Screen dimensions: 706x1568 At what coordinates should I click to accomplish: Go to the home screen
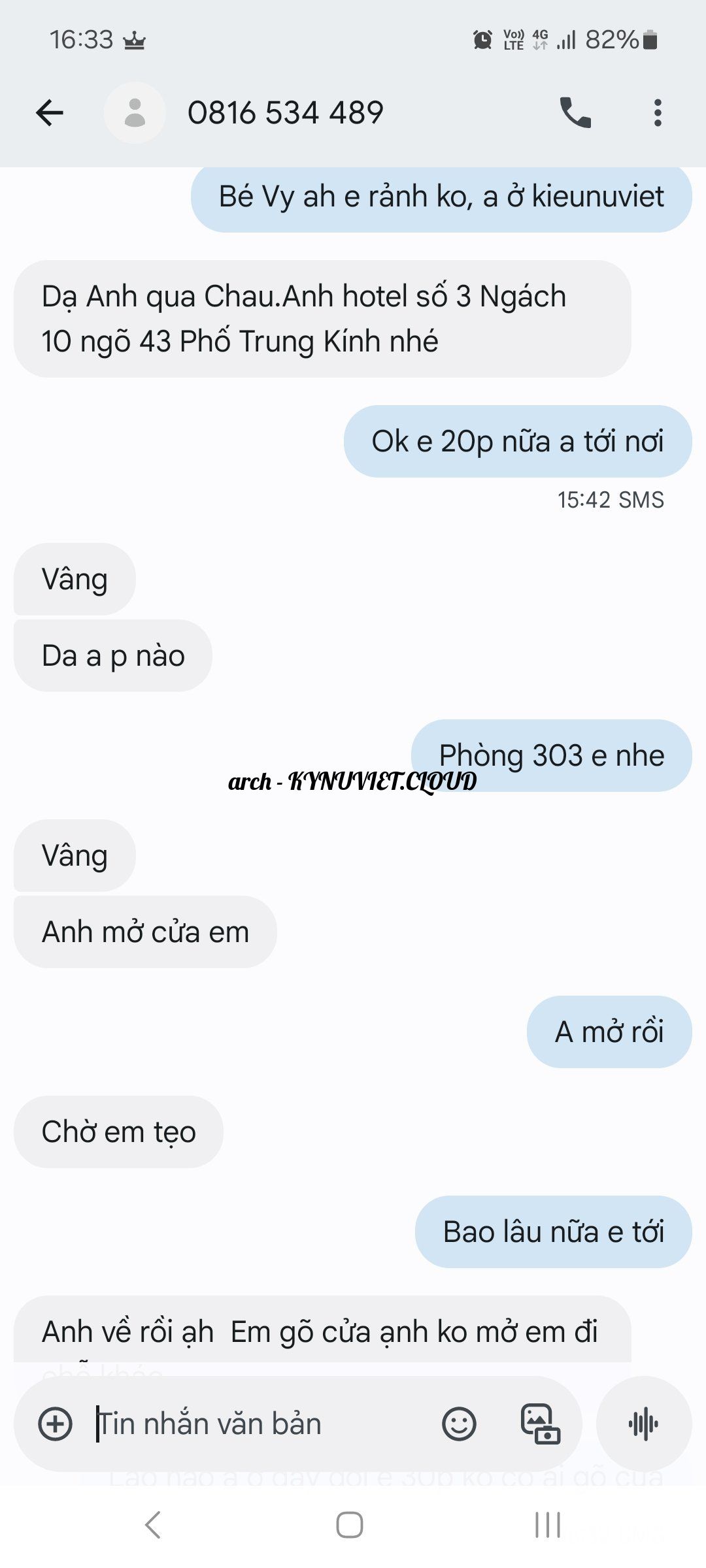point(350,1525)
